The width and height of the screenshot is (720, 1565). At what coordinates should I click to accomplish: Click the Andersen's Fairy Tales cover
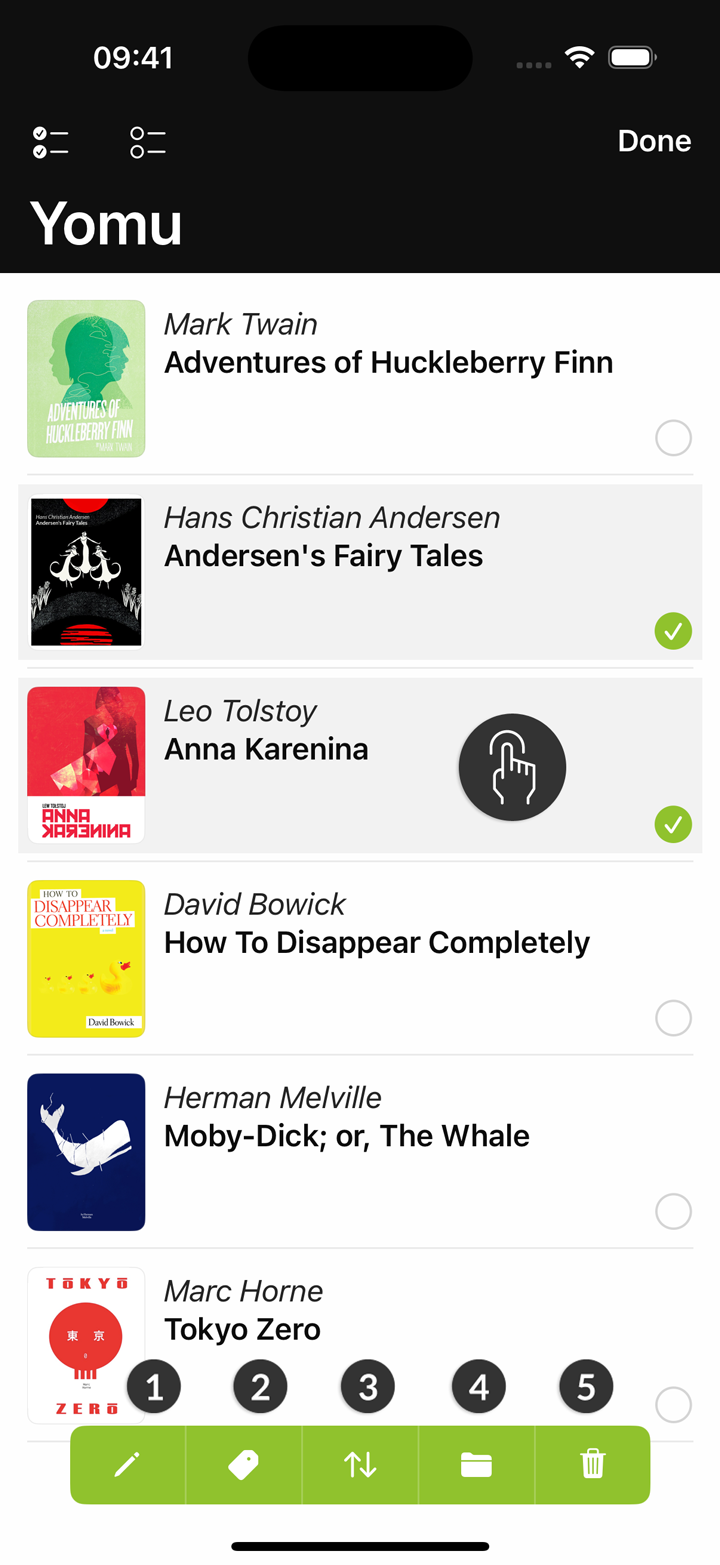86,572
